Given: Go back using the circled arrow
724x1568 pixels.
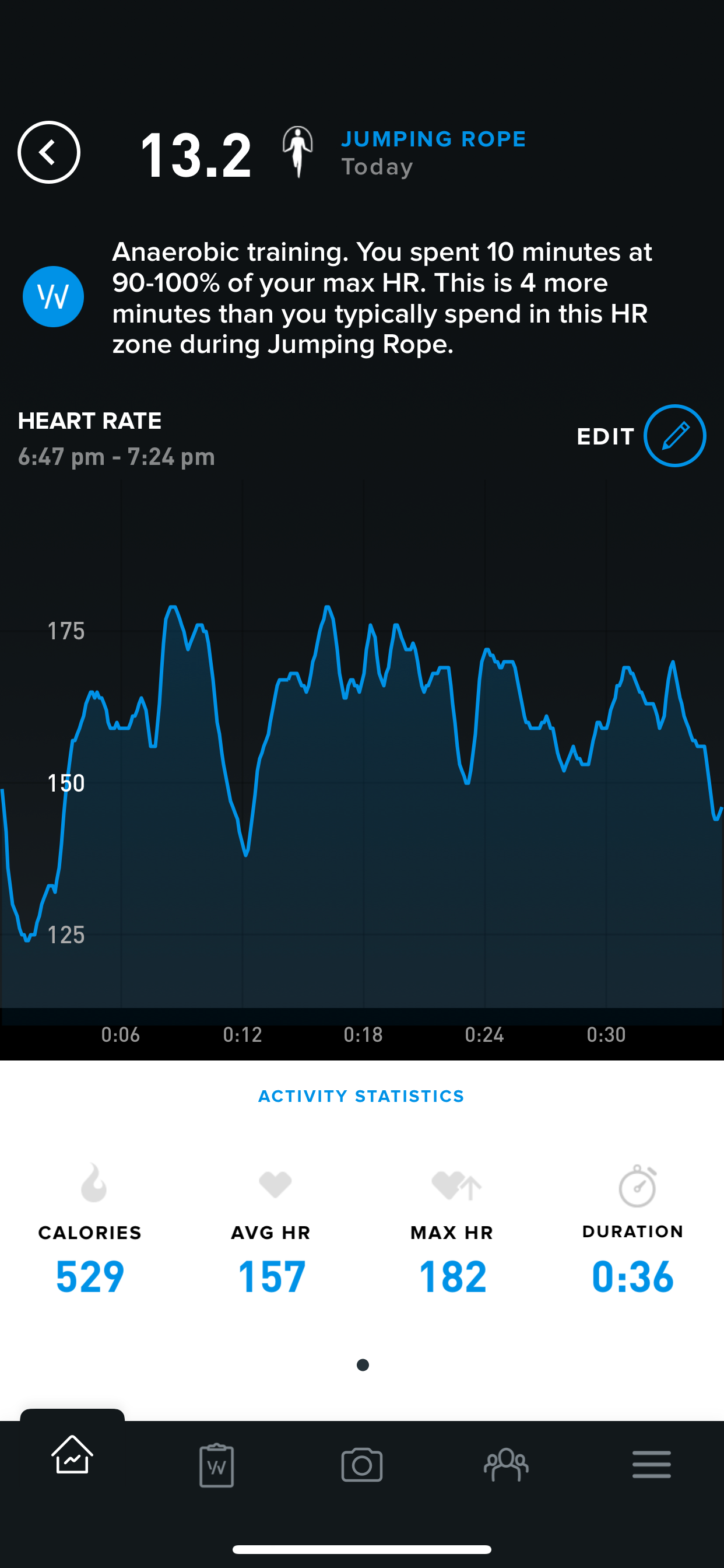Looking at the screenshot, I should (48, 152).
